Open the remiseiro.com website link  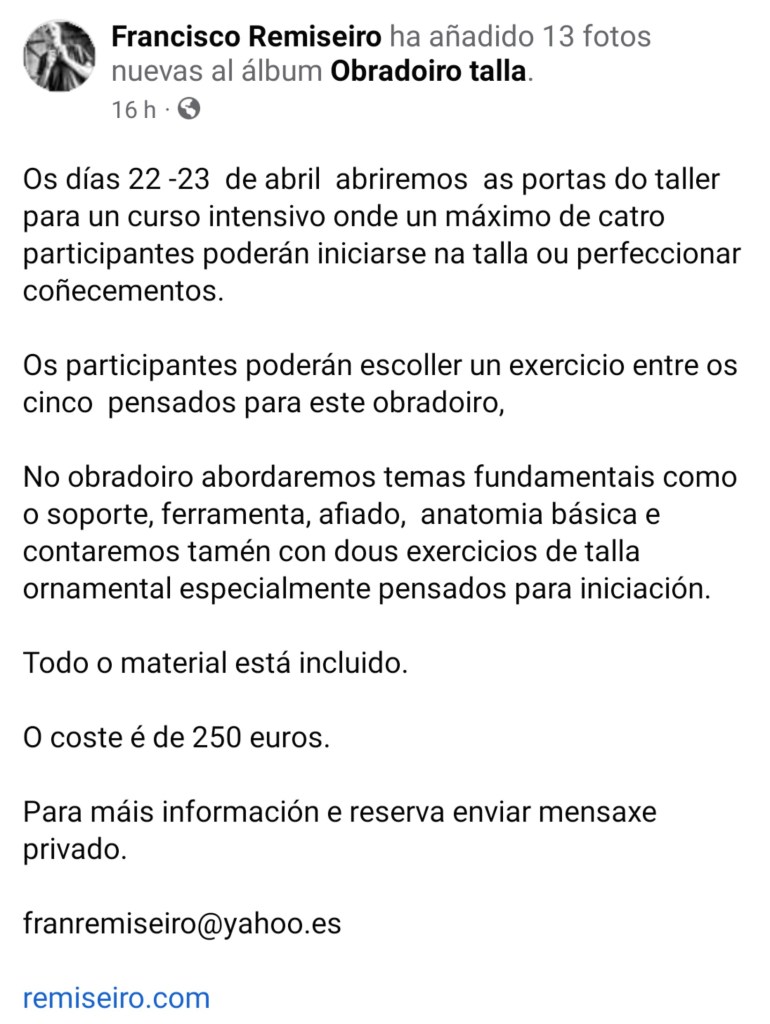(x=116, y=997)
